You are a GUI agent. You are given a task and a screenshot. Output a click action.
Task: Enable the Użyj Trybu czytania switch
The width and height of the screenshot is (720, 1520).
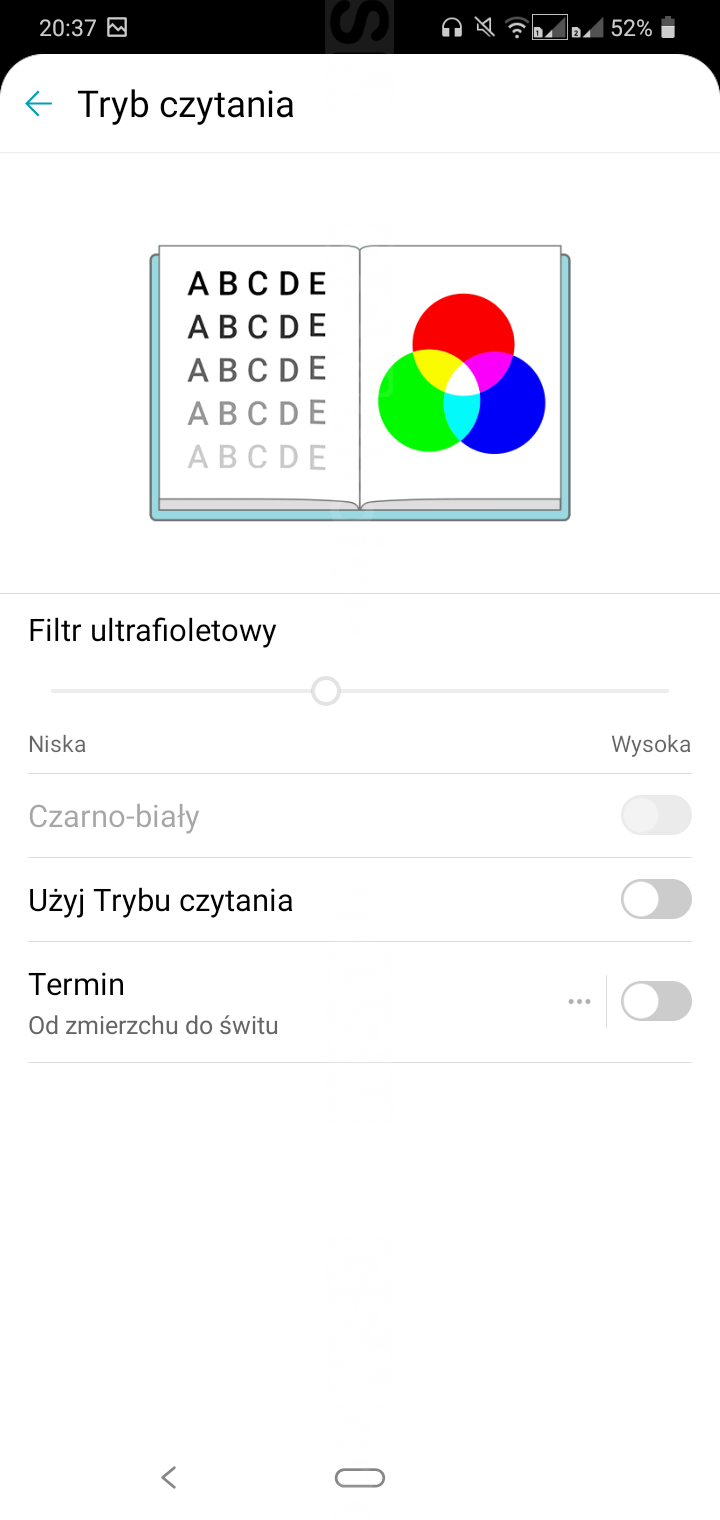tap(656, 899)
